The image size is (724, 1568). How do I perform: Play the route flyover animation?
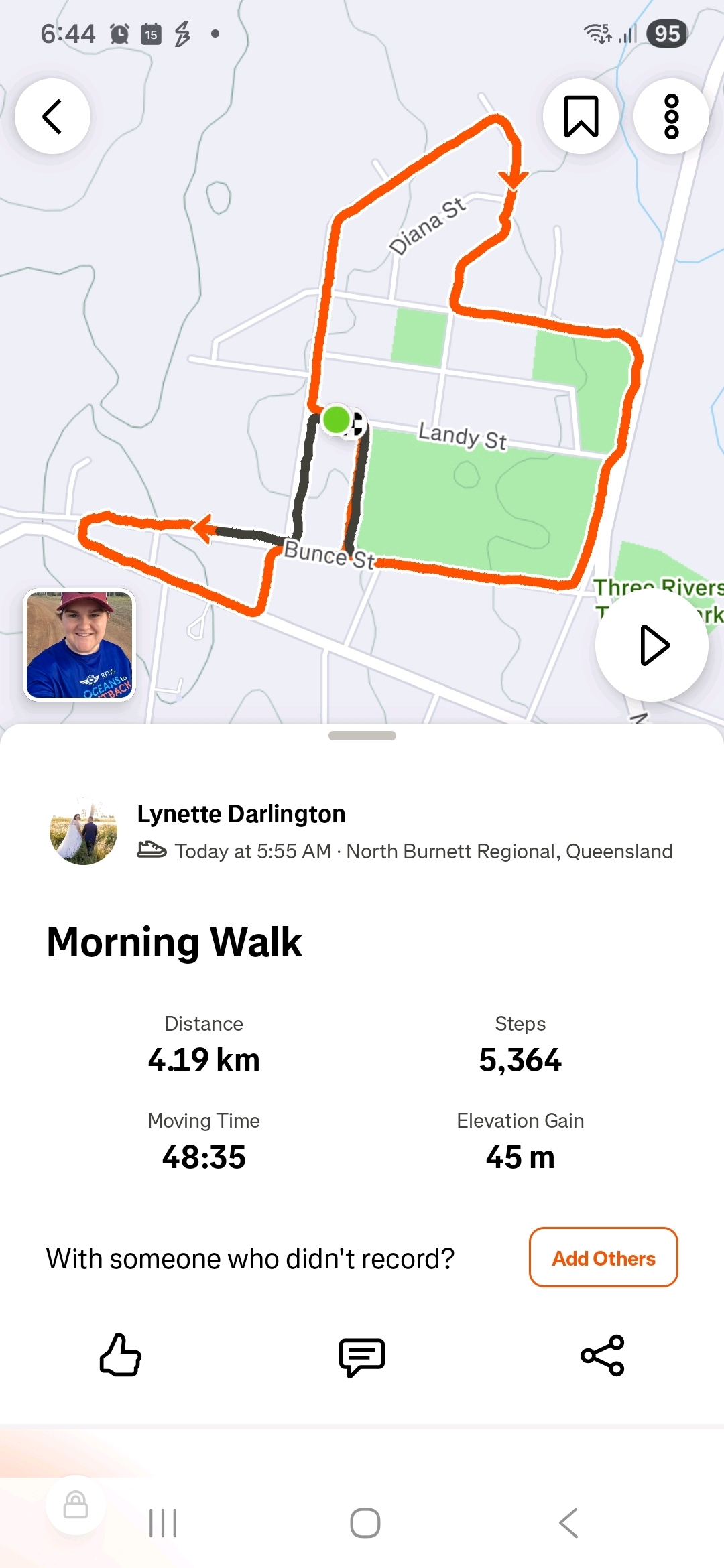pos(652,645)
